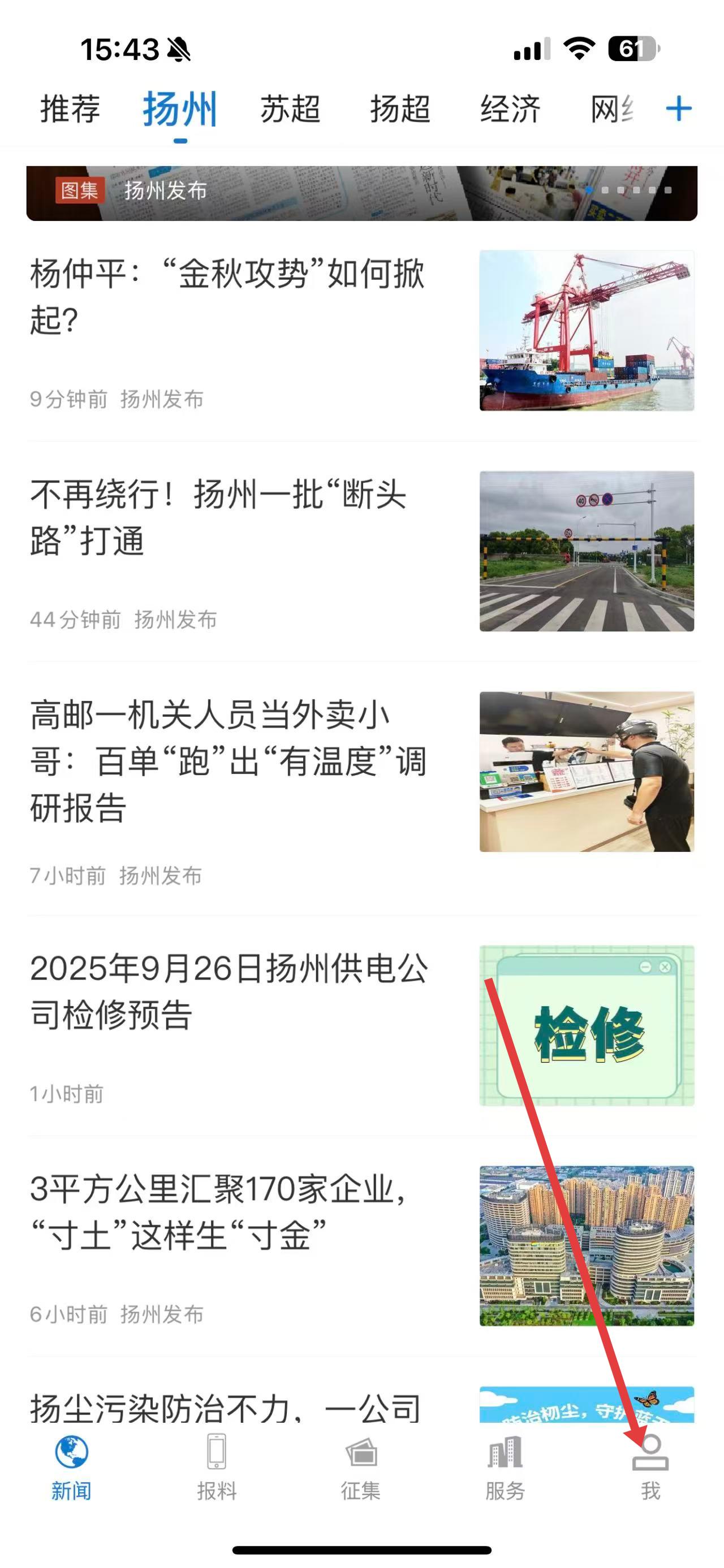Read the article about 金秋攻势
The width and height of the screenshot is (724, 1568).
click(227, 296)
